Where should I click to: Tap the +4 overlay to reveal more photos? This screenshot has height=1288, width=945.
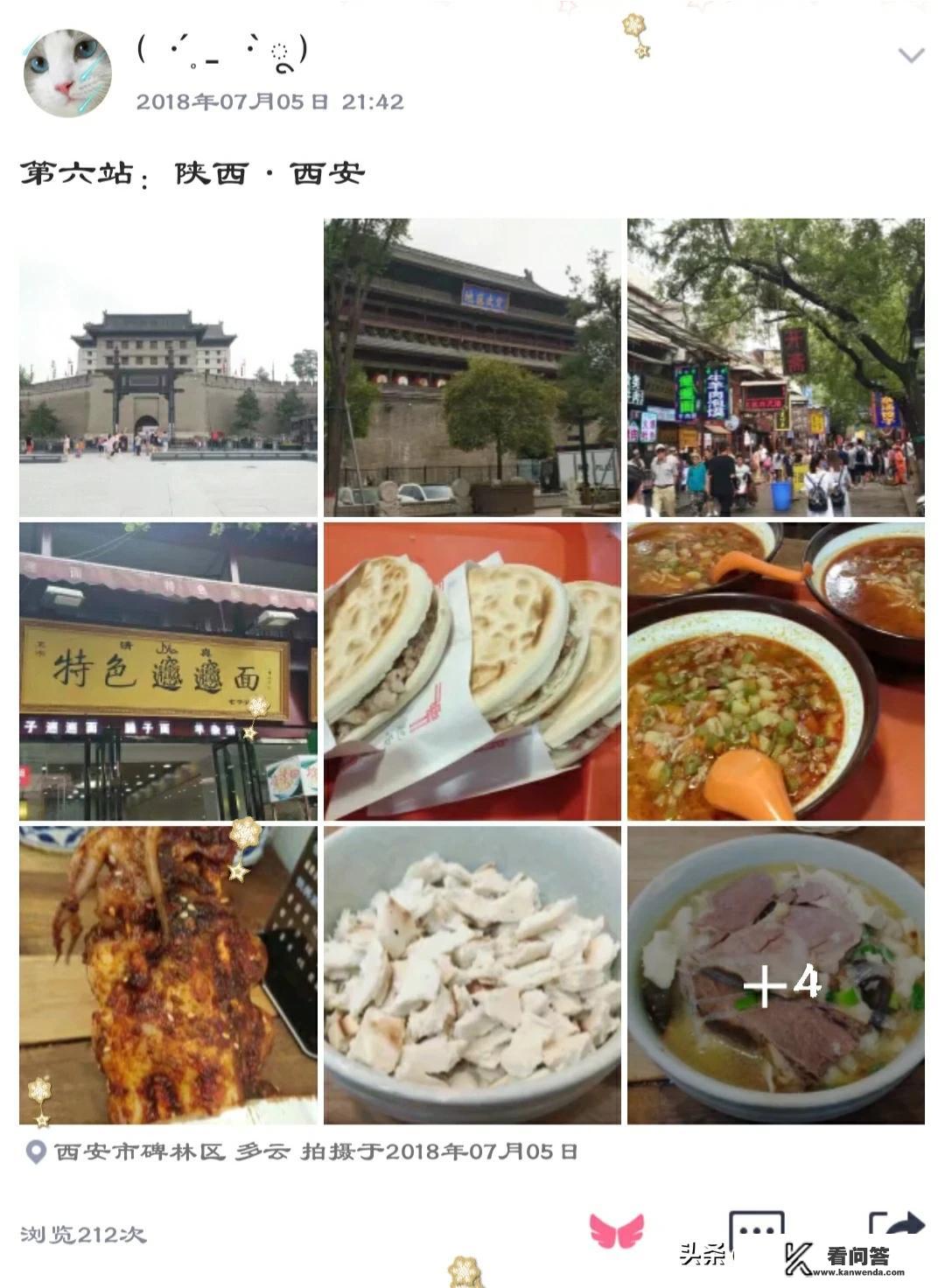pos(783,984)
